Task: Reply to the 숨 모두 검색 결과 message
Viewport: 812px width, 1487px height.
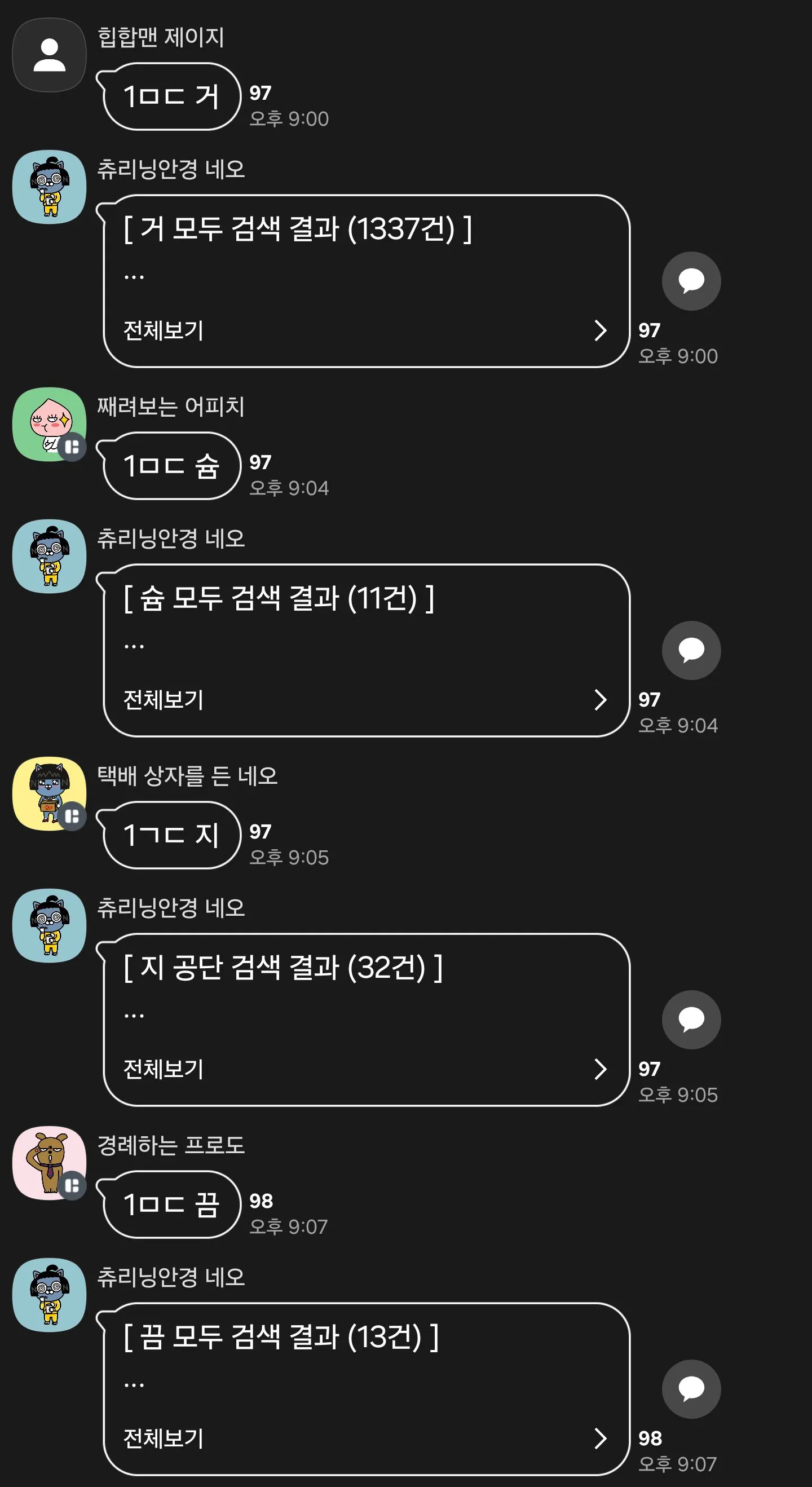Action: (691, 651)
